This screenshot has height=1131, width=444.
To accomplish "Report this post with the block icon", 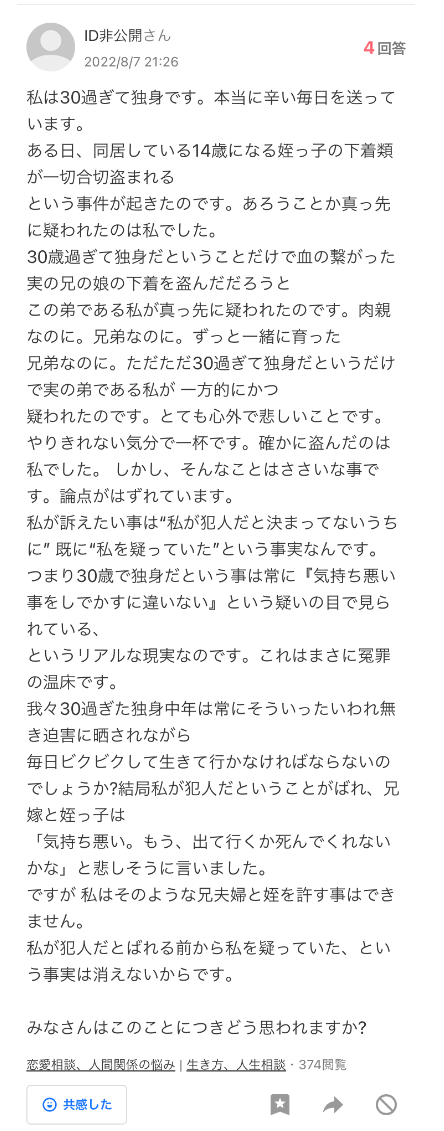I will [386, 1104].
